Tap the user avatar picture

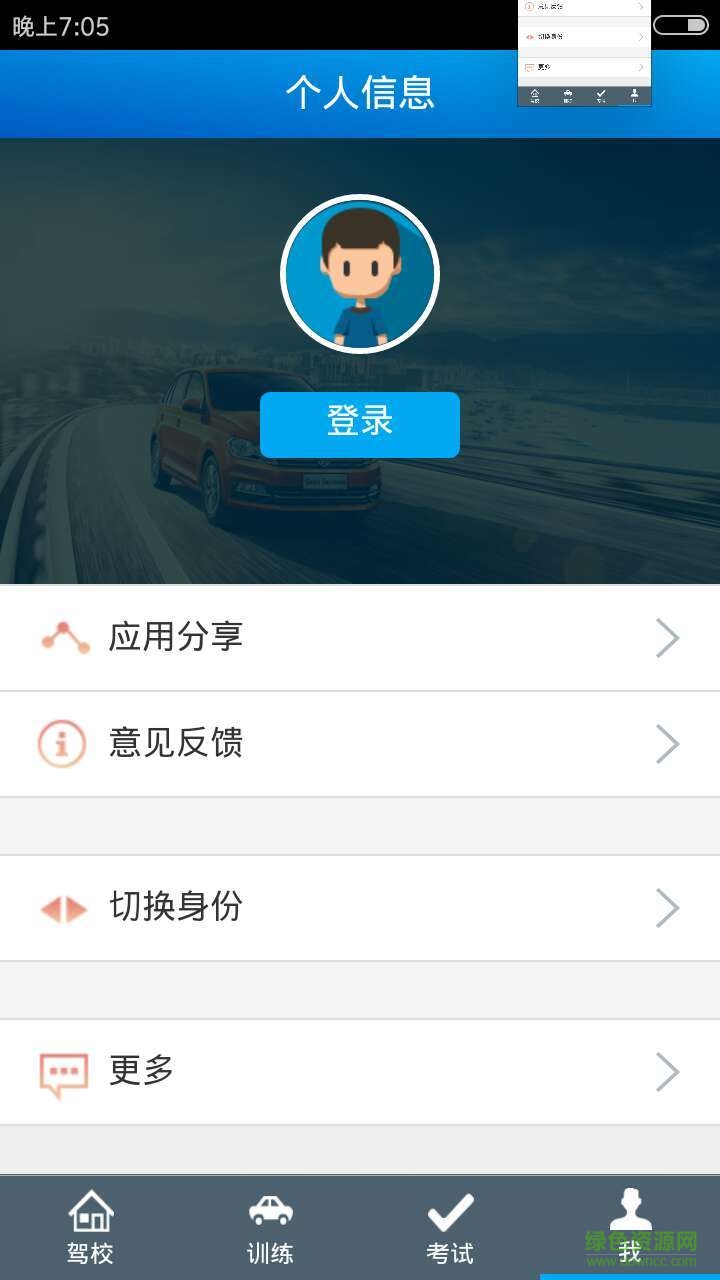pyautogui.click(x=360, y=273)
